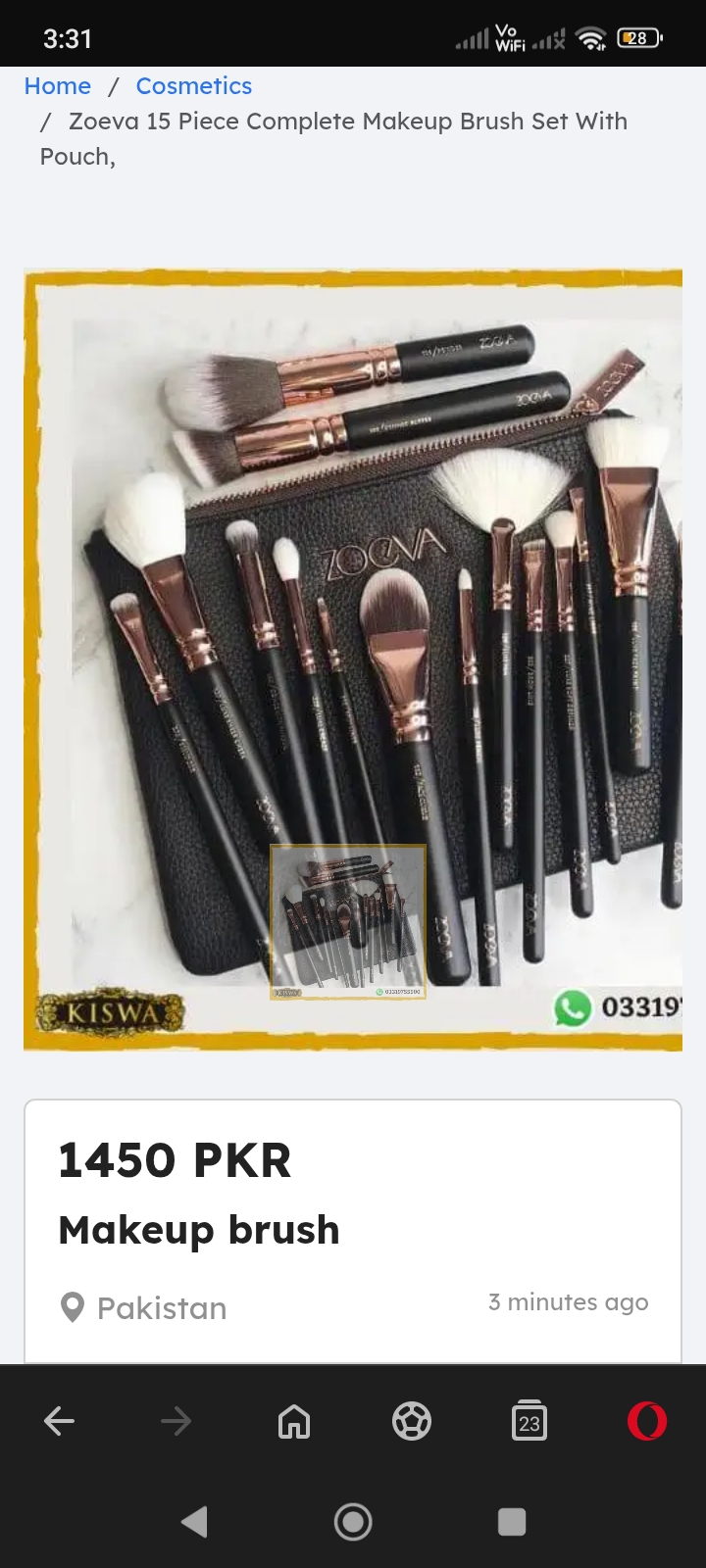
Task: Open the soccer ball shortcut in browser toolbar
Action: [412, 1421]
